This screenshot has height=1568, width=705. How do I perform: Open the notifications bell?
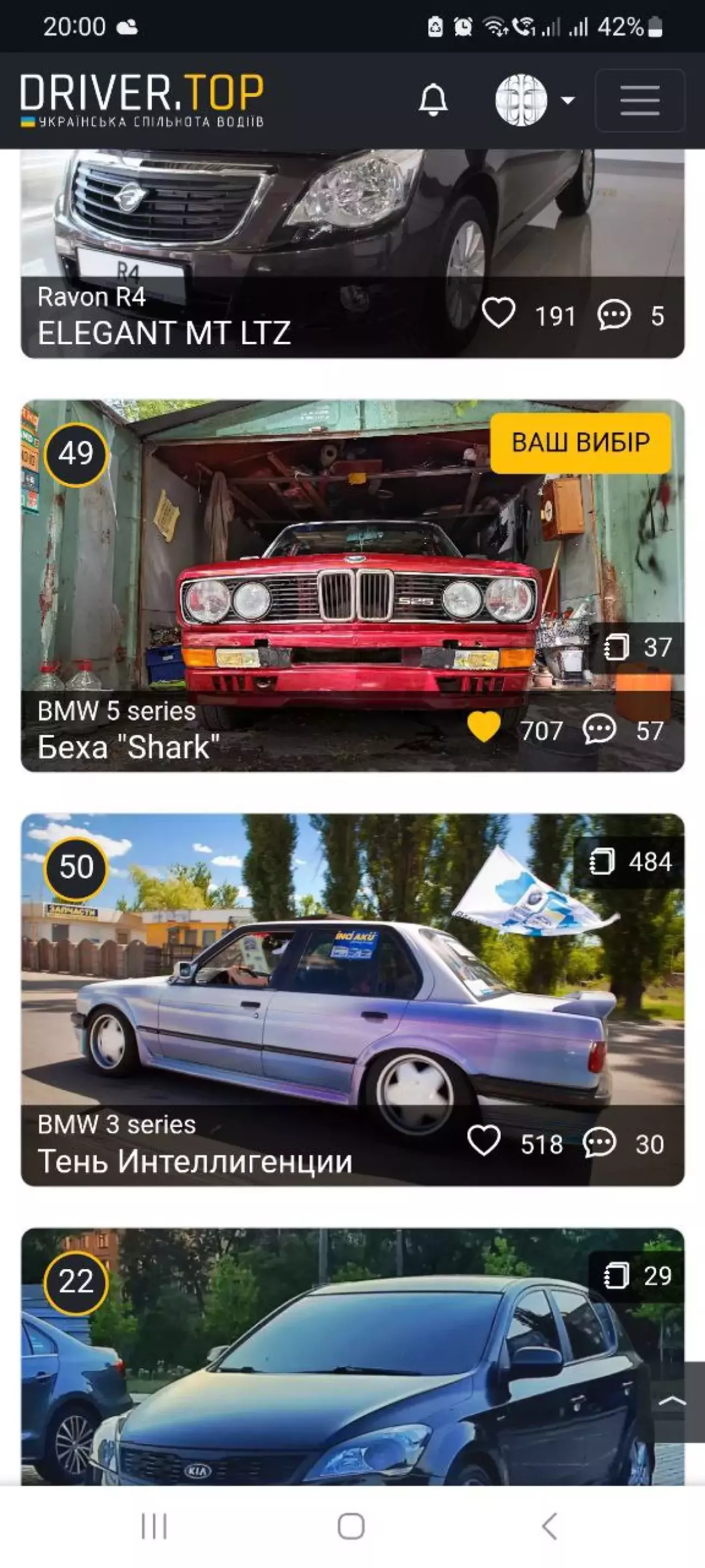(x=433, y=100)
